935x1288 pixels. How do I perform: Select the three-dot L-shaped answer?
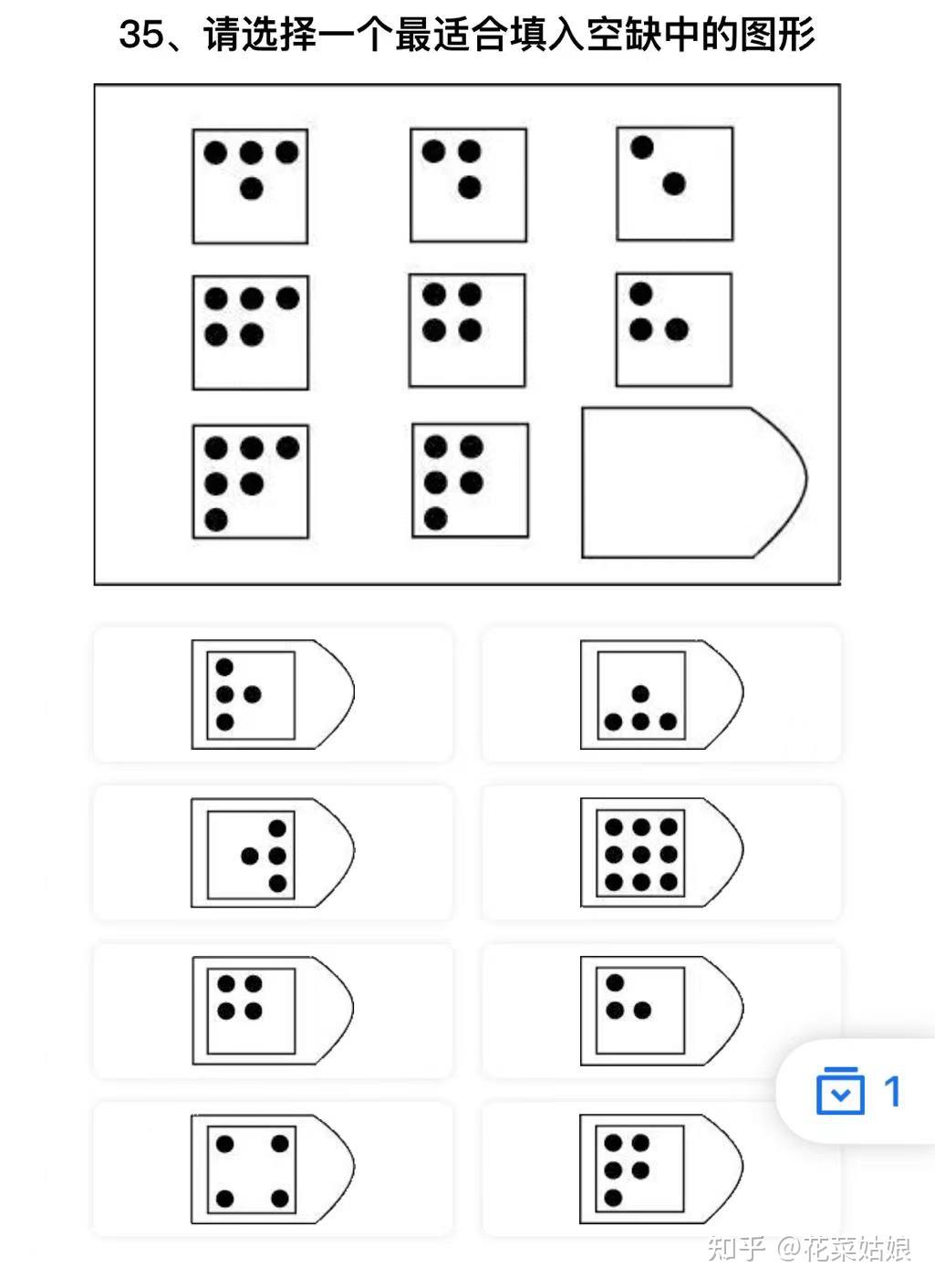click(x=661, y=1011)
